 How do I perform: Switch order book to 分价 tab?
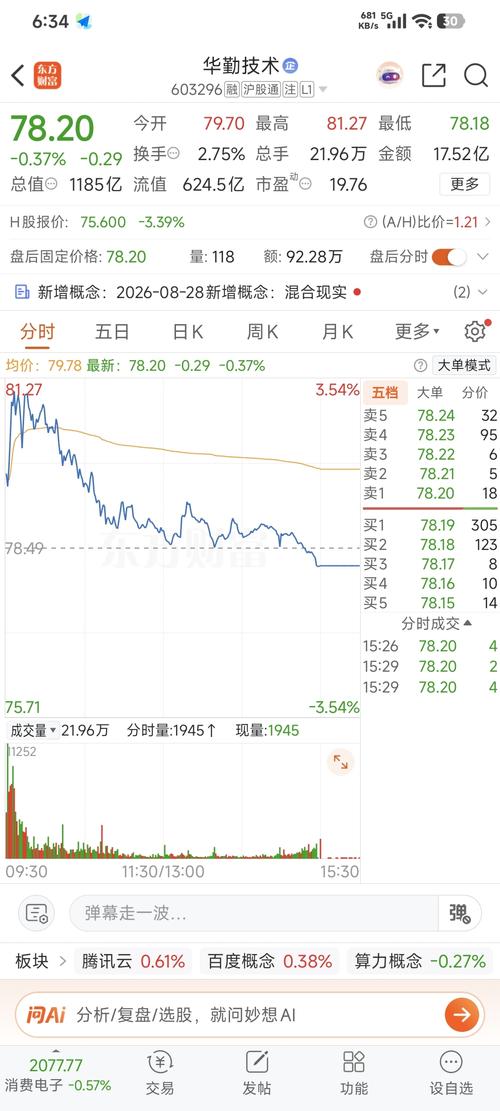pyautogui.click(x=475, y=393)
